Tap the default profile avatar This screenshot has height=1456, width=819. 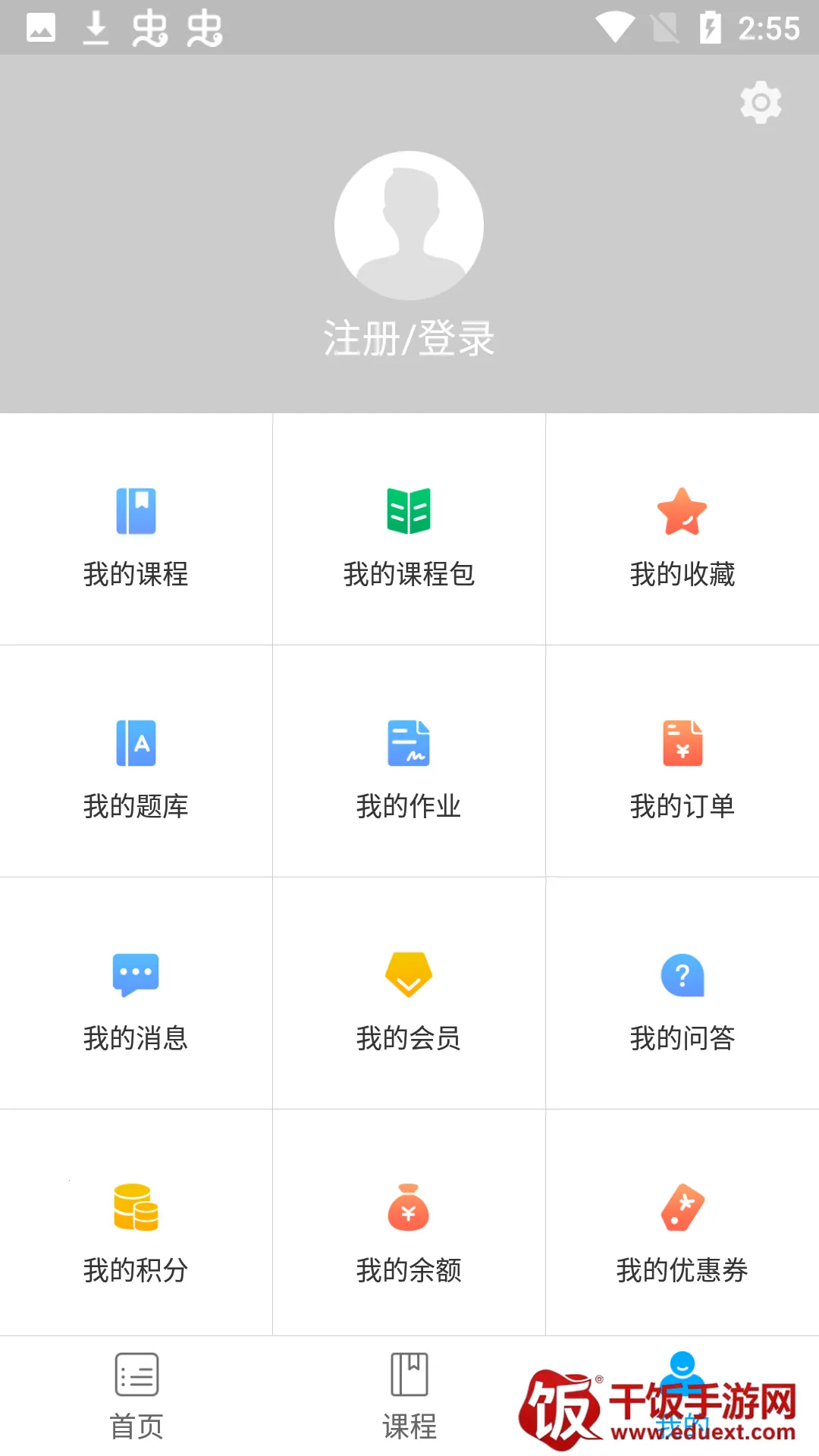409,225
